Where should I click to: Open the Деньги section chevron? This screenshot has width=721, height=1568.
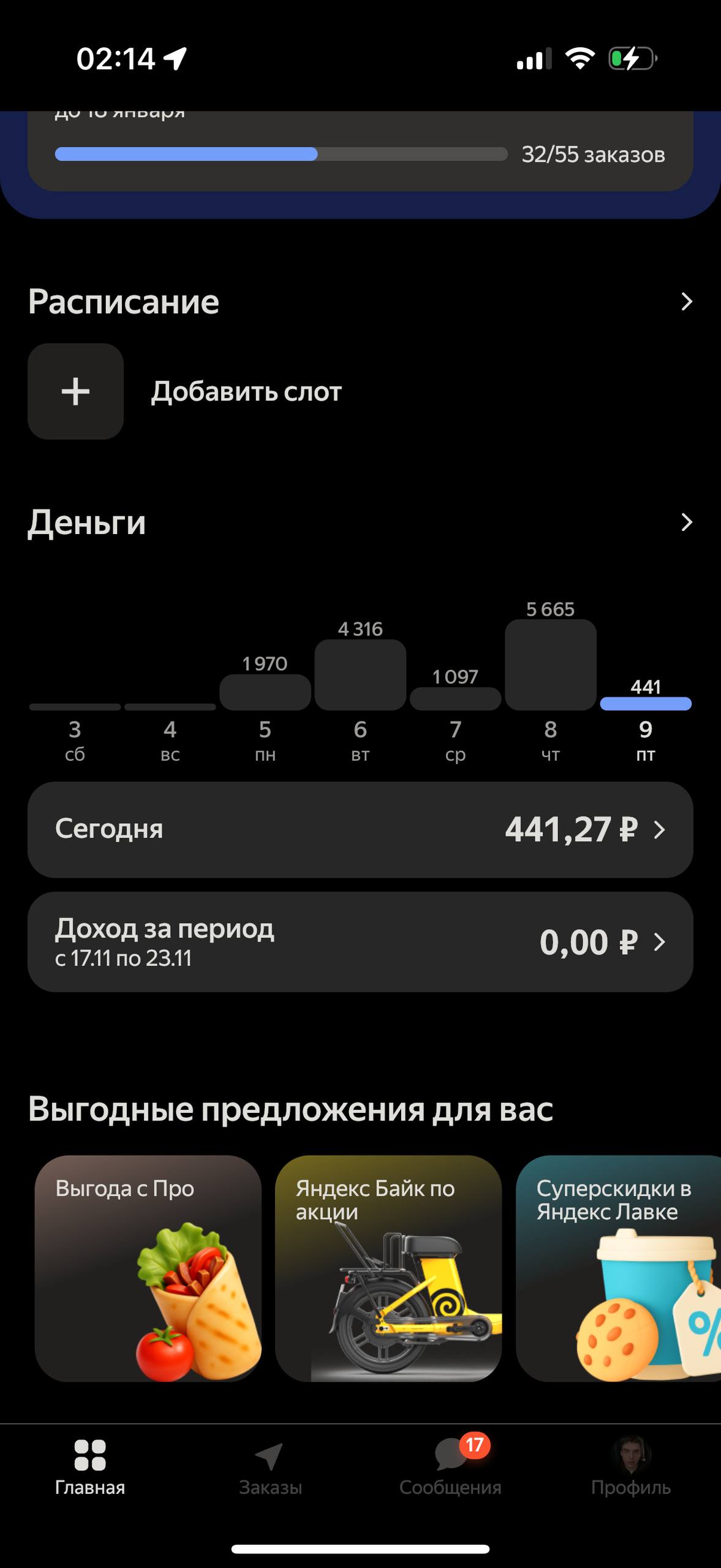[x=686, y=522]
